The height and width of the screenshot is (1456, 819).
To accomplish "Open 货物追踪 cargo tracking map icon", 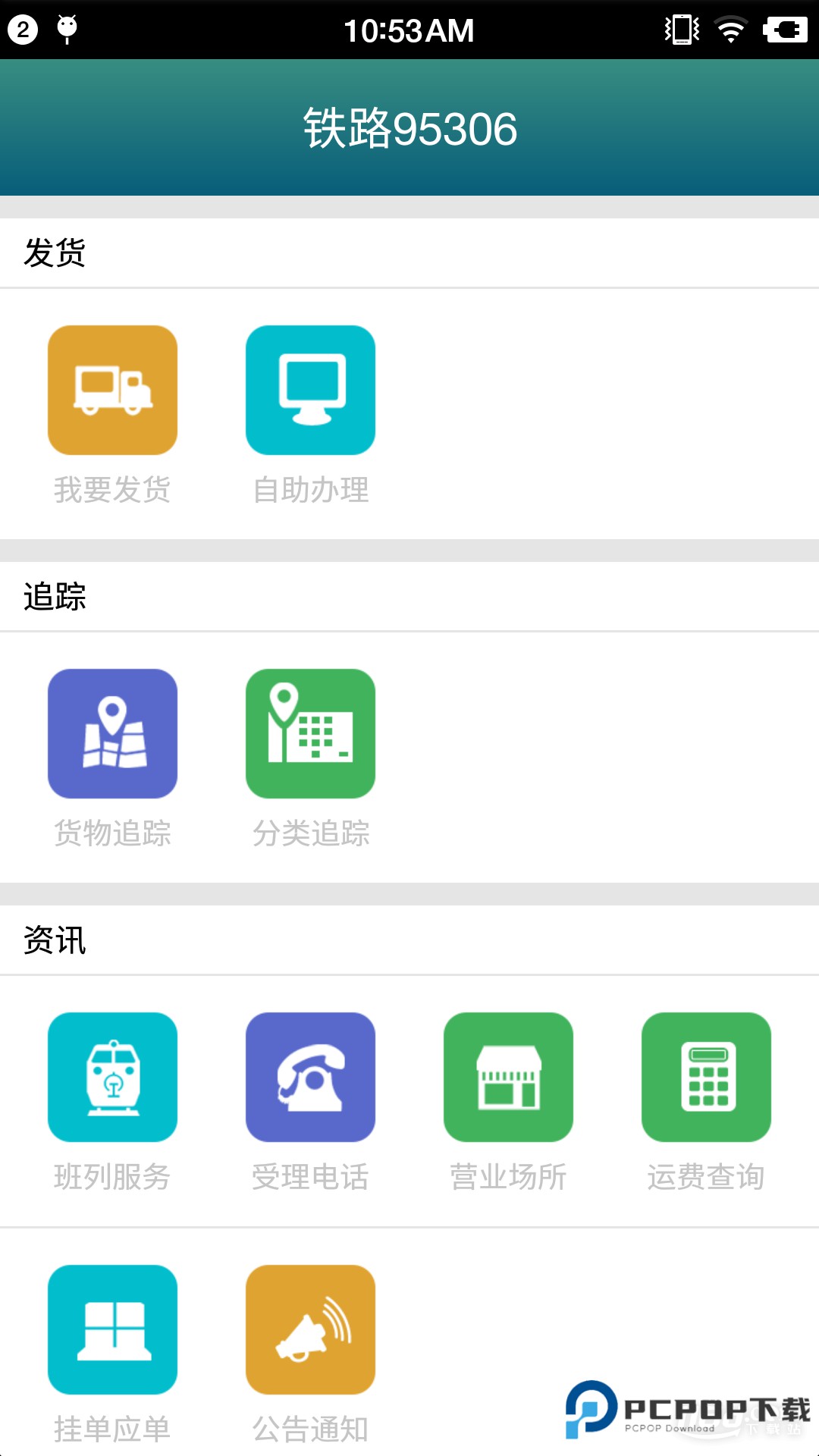I will click(x=111, y=733).
